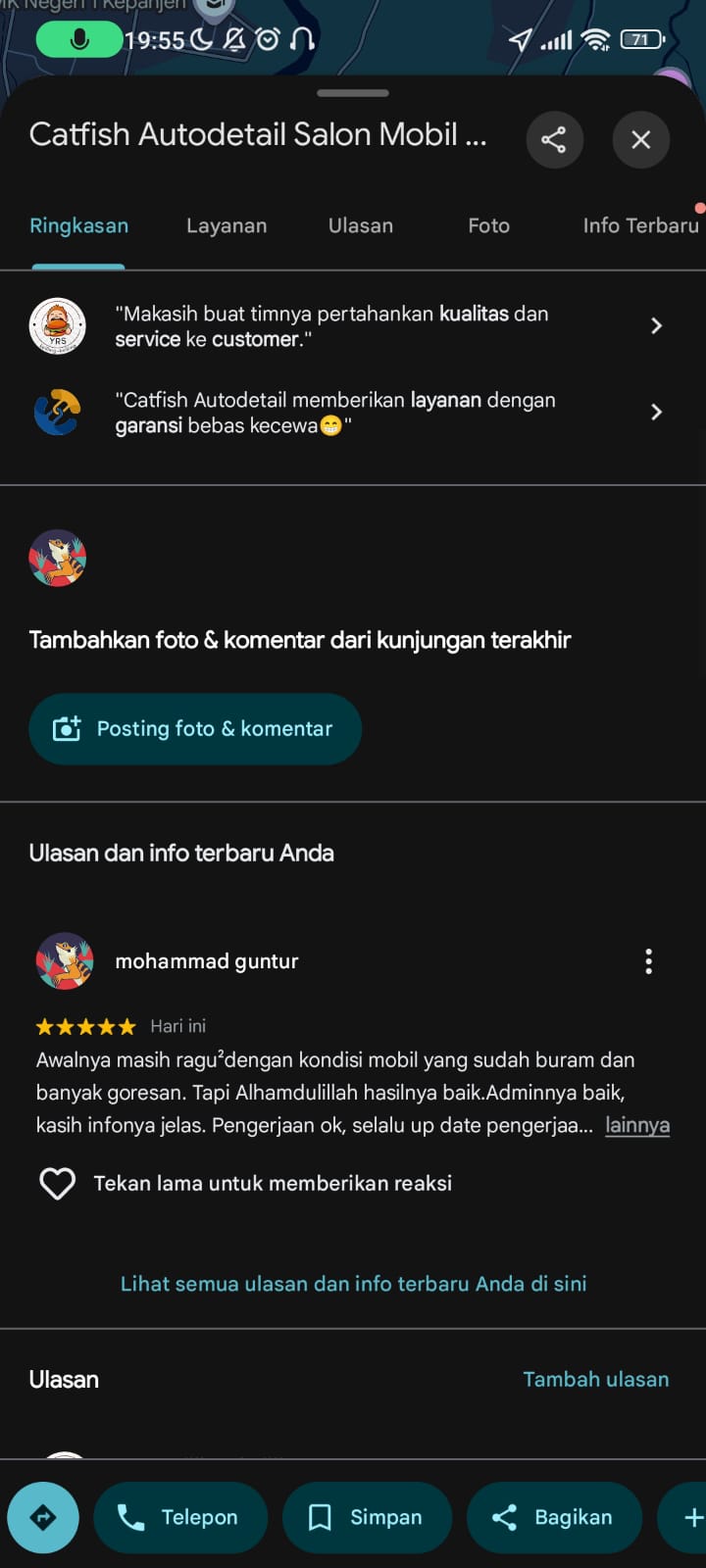
Task: Tap Posting foto & komentar button
Action: (x=195, y=728)
